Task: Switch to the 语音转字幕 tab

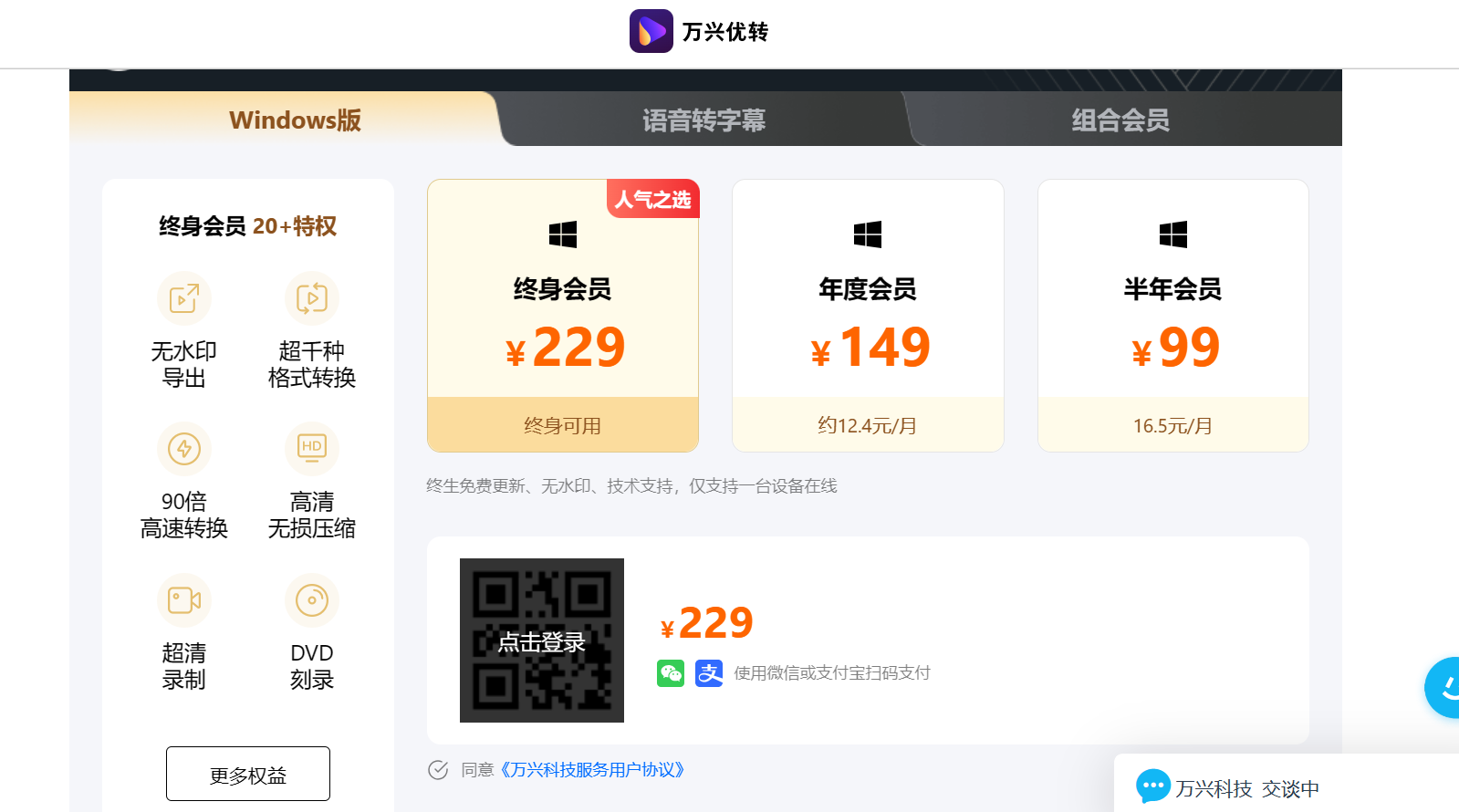Action: point(703,120)
